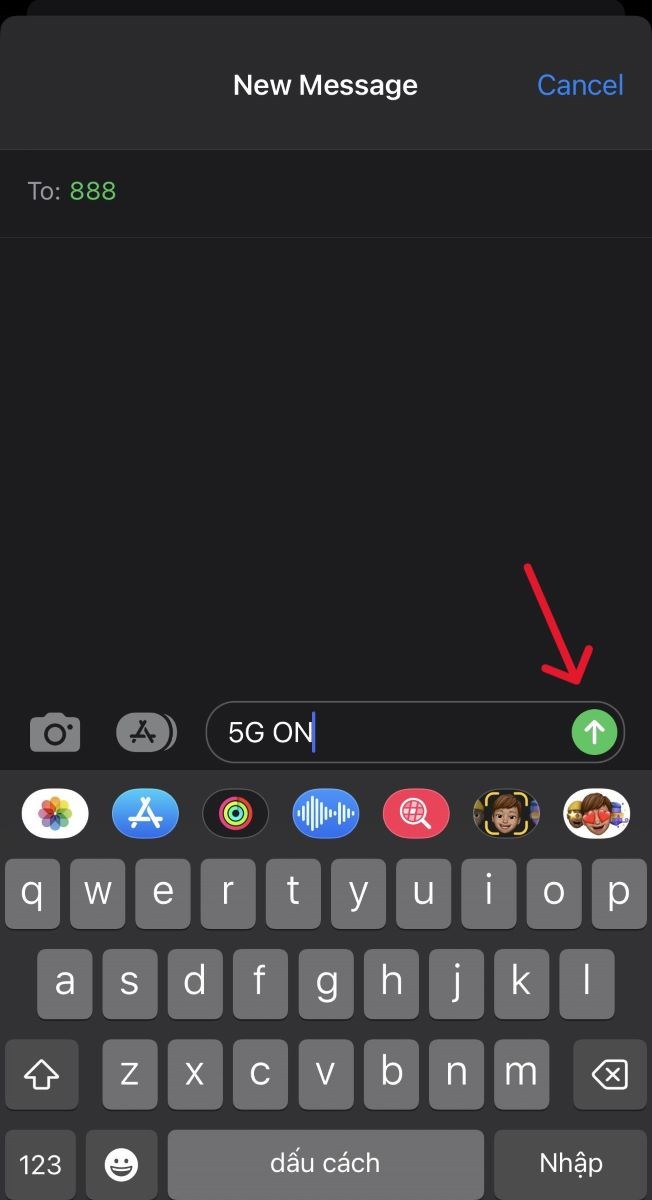Open the image search app

tap(416, 813)
